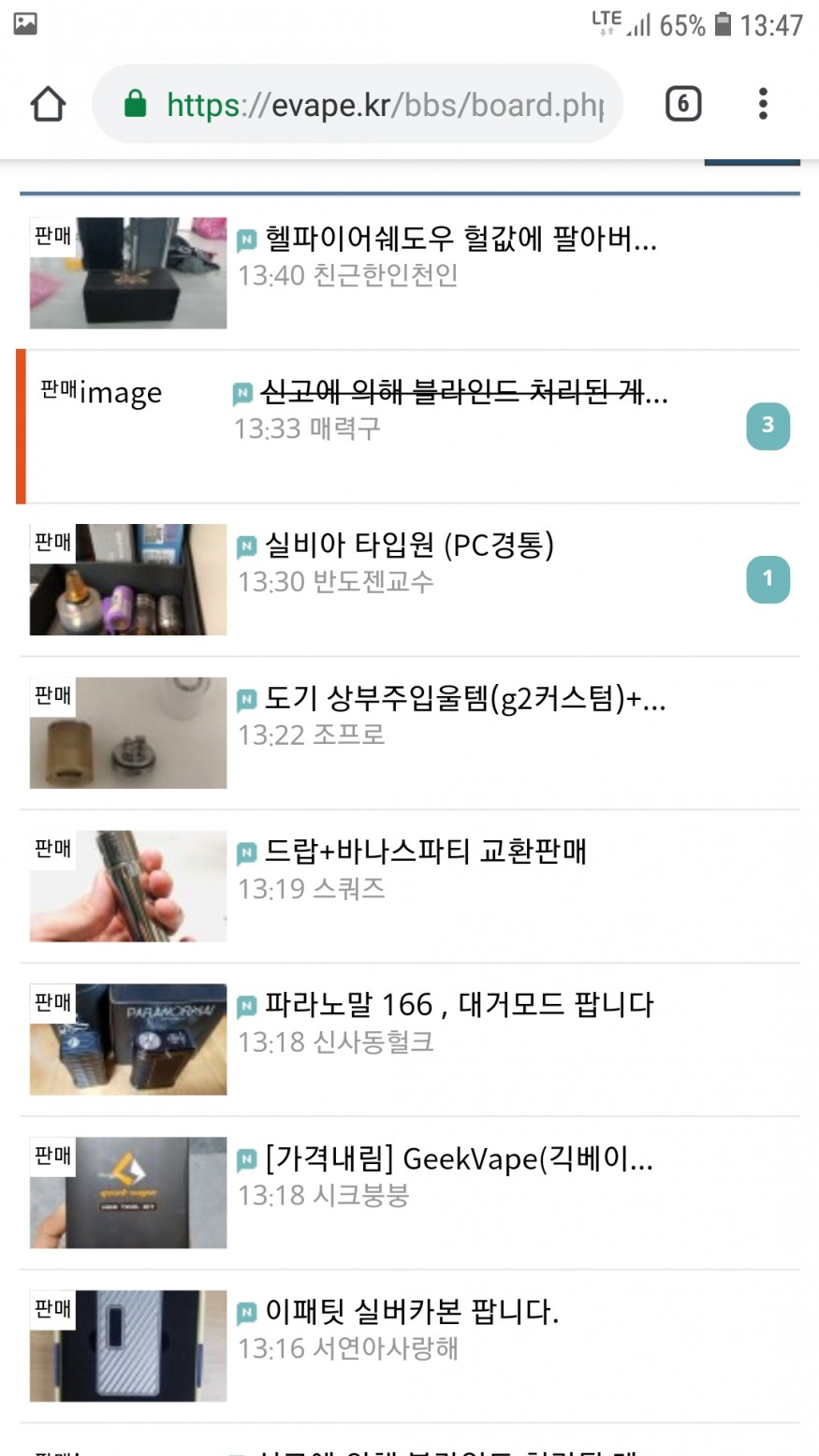This screenshot has height=1456, width=819.
Task: Open the post 파라노말 166, 대거모드 팝니다
Action: 459,1005
